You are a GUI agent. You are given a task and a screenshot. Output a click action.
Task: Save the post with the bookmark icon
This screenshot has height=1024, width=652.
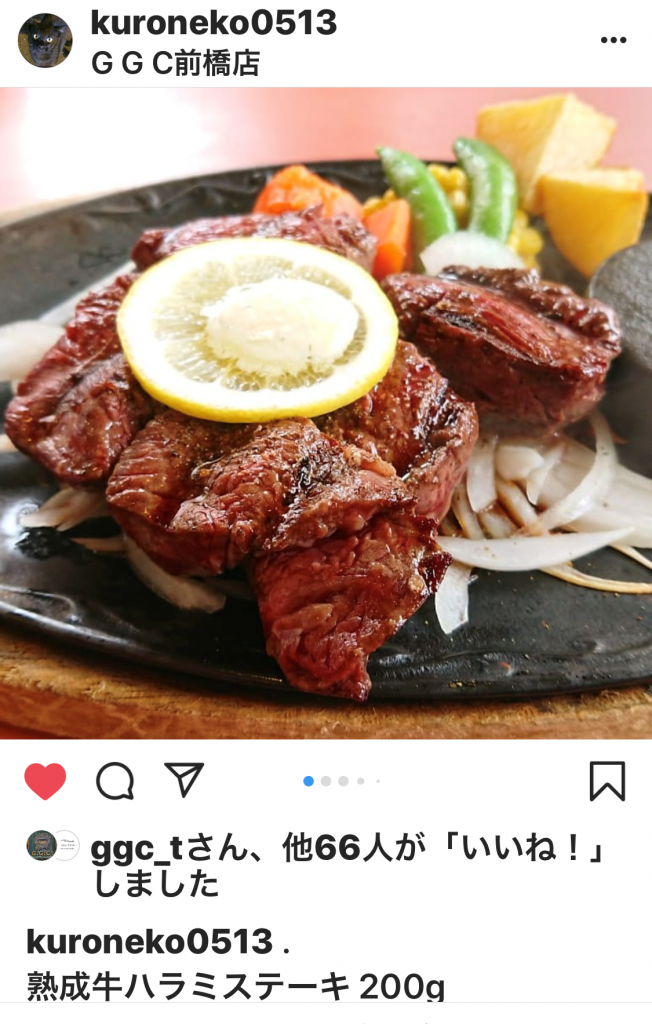[606, 781]
